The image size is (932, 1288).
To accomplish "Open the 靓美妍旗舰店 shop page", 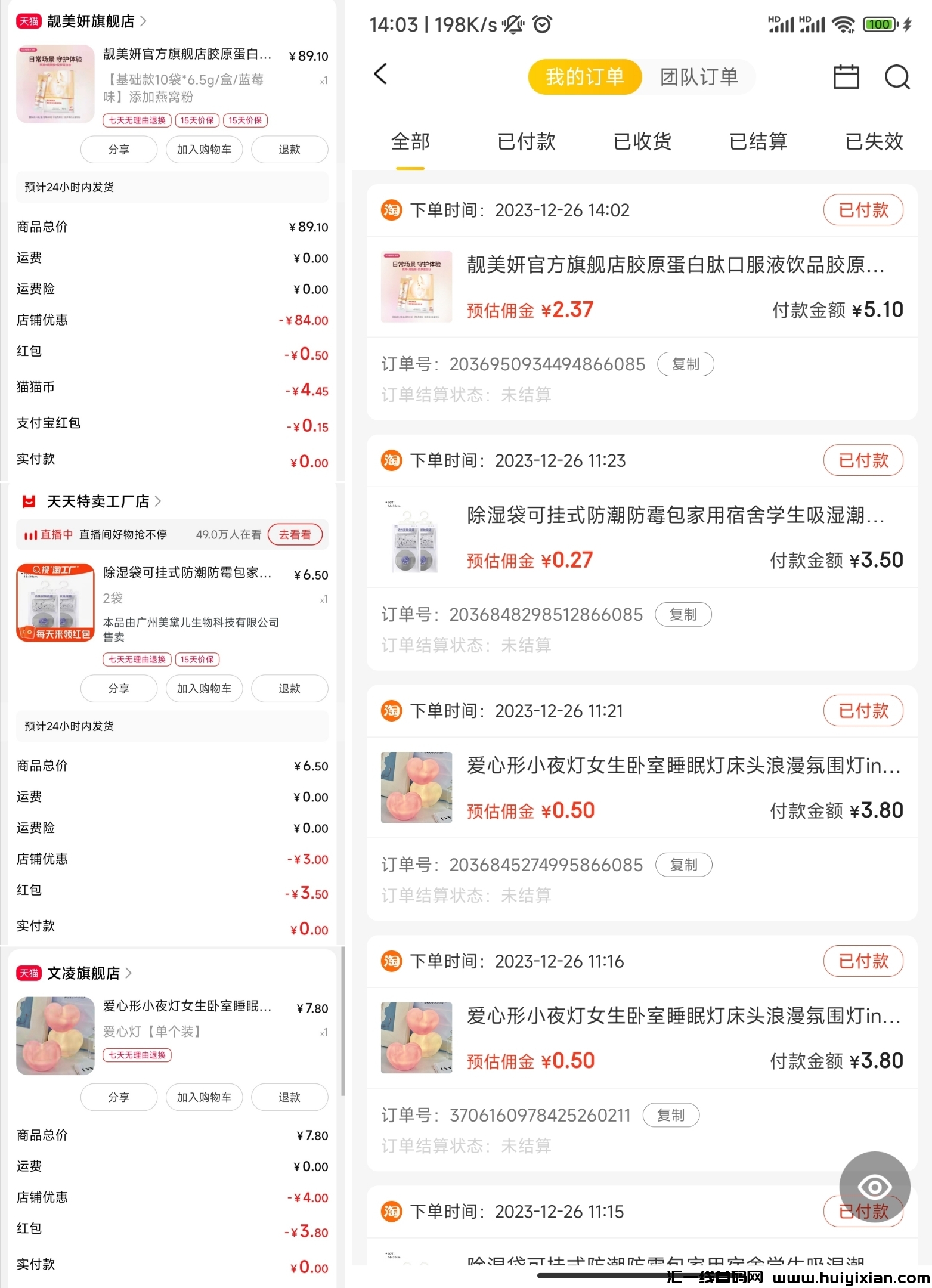I will pyautogui.click(x=91, y=21).
